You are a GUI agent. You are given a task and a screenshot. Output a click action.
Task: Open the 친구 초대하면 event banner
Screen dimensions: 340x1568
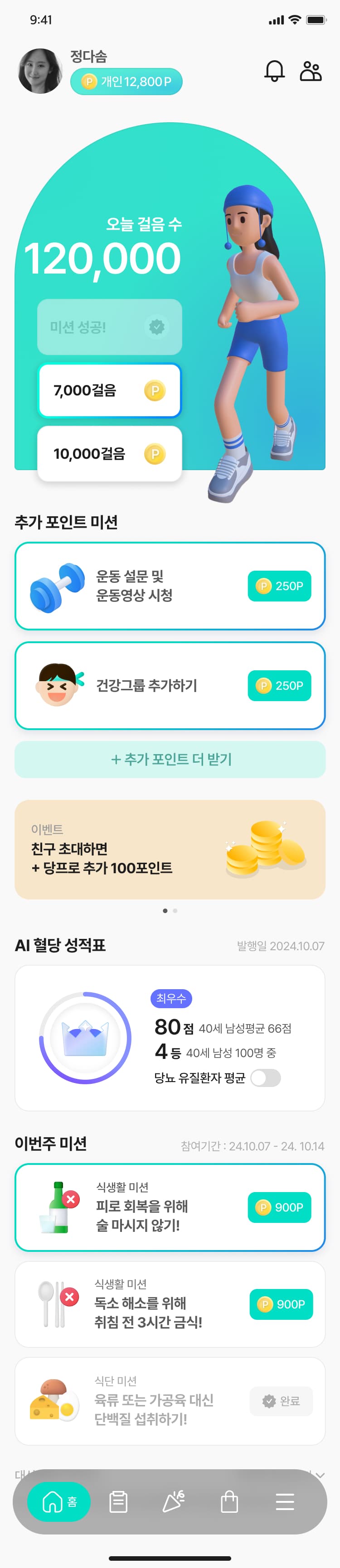coord(170,850)
